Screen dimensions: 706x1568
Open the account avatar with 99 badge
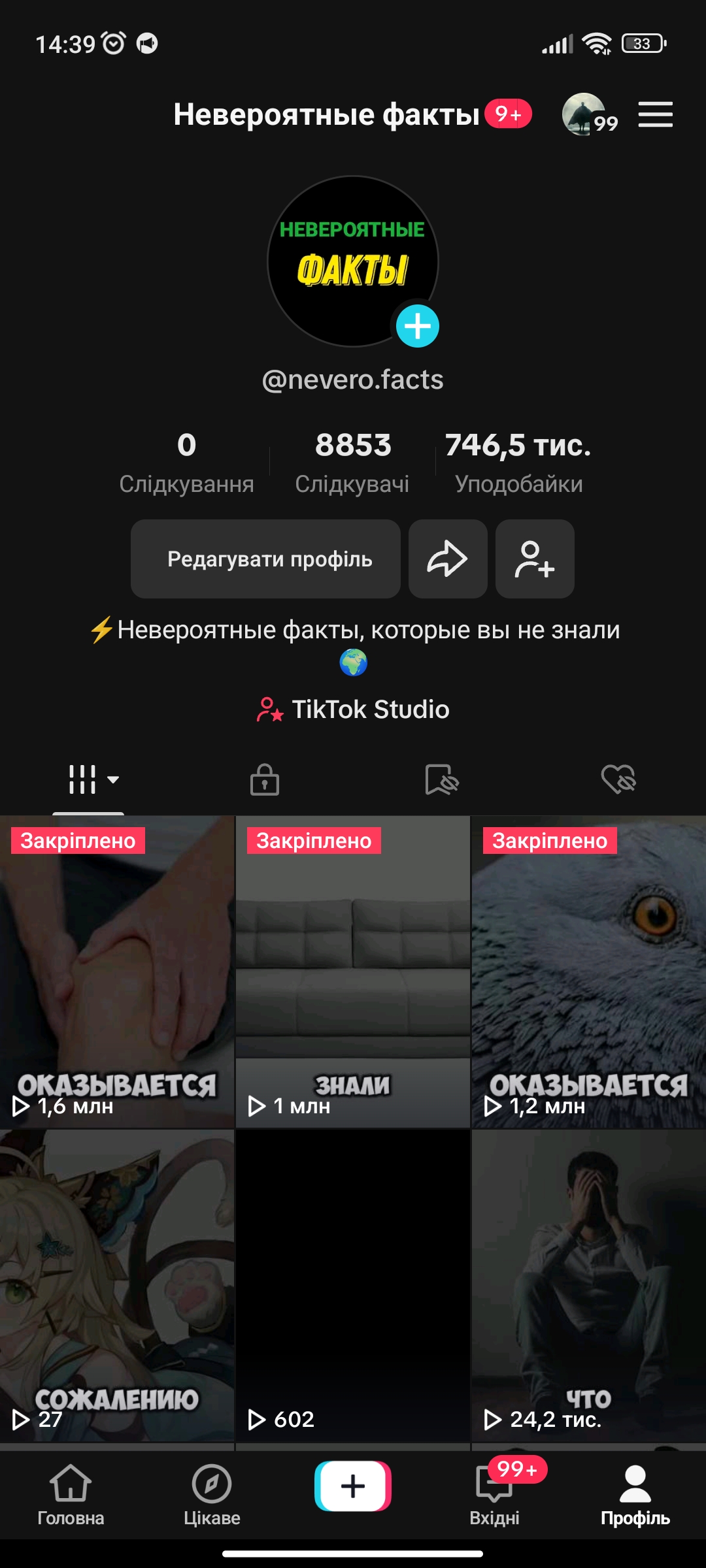[x=584, y=115]
